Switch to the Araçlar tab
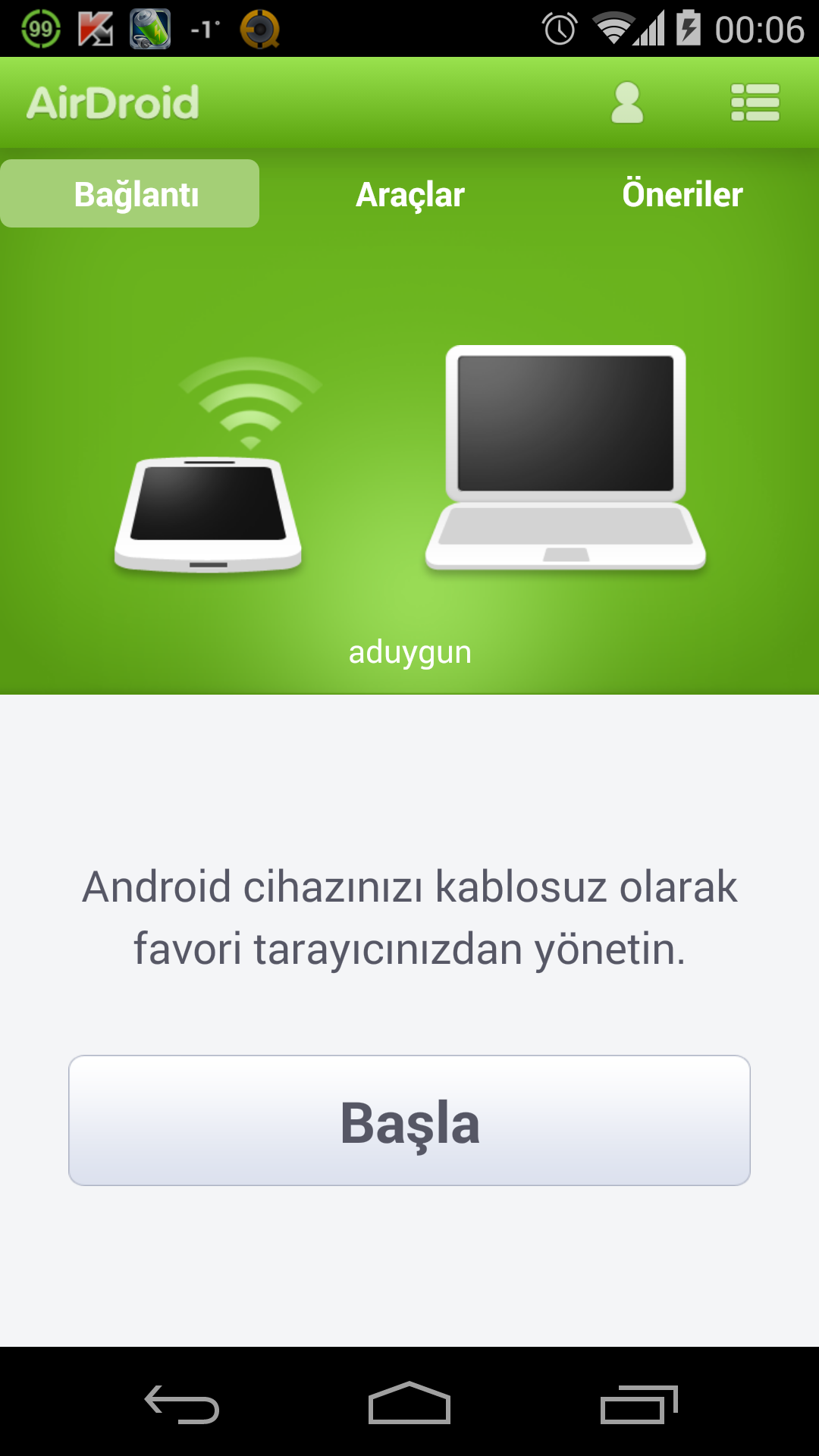The height and width of the screenshot is (1456, 819). click(x=410, y=195)
